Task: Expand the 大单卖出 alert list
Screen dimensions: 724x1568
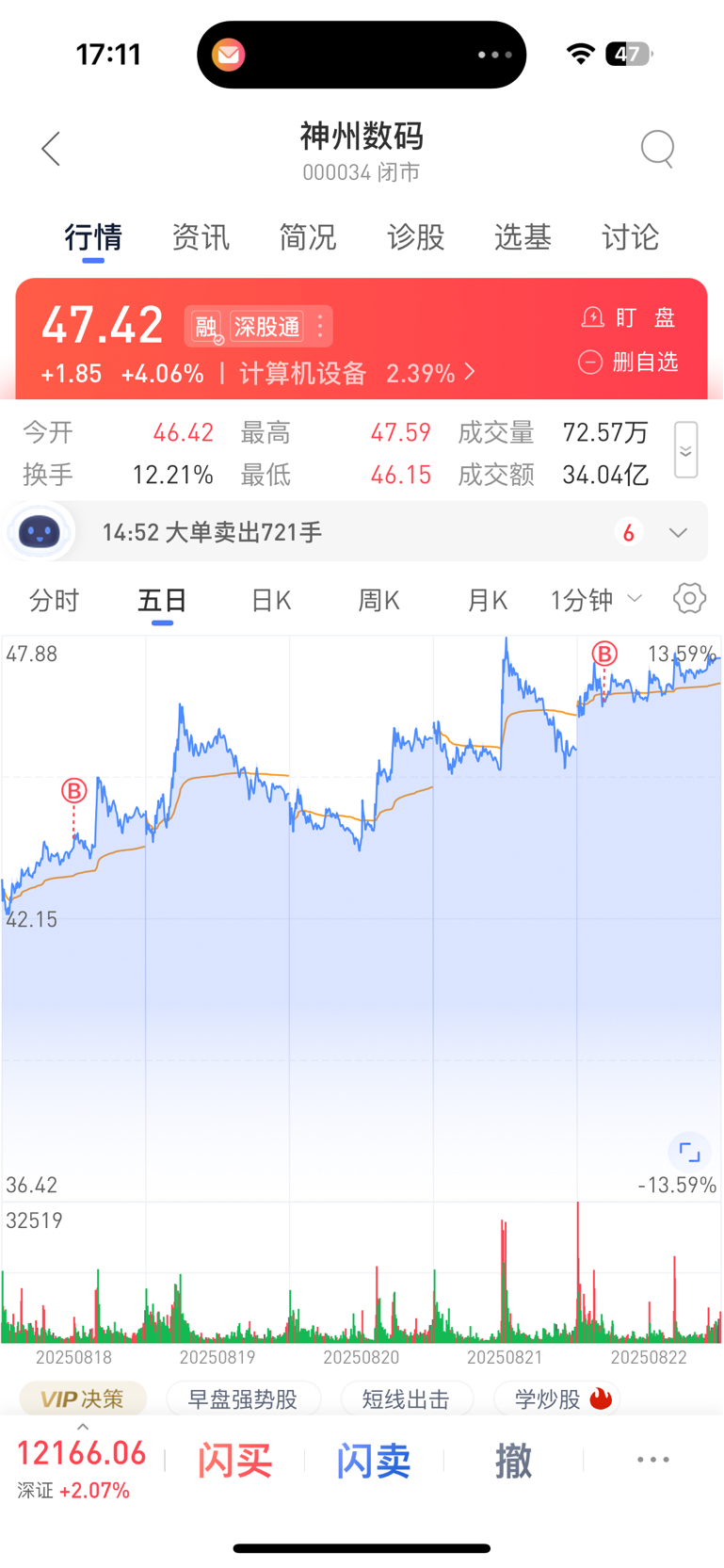Action: [678, 533]
